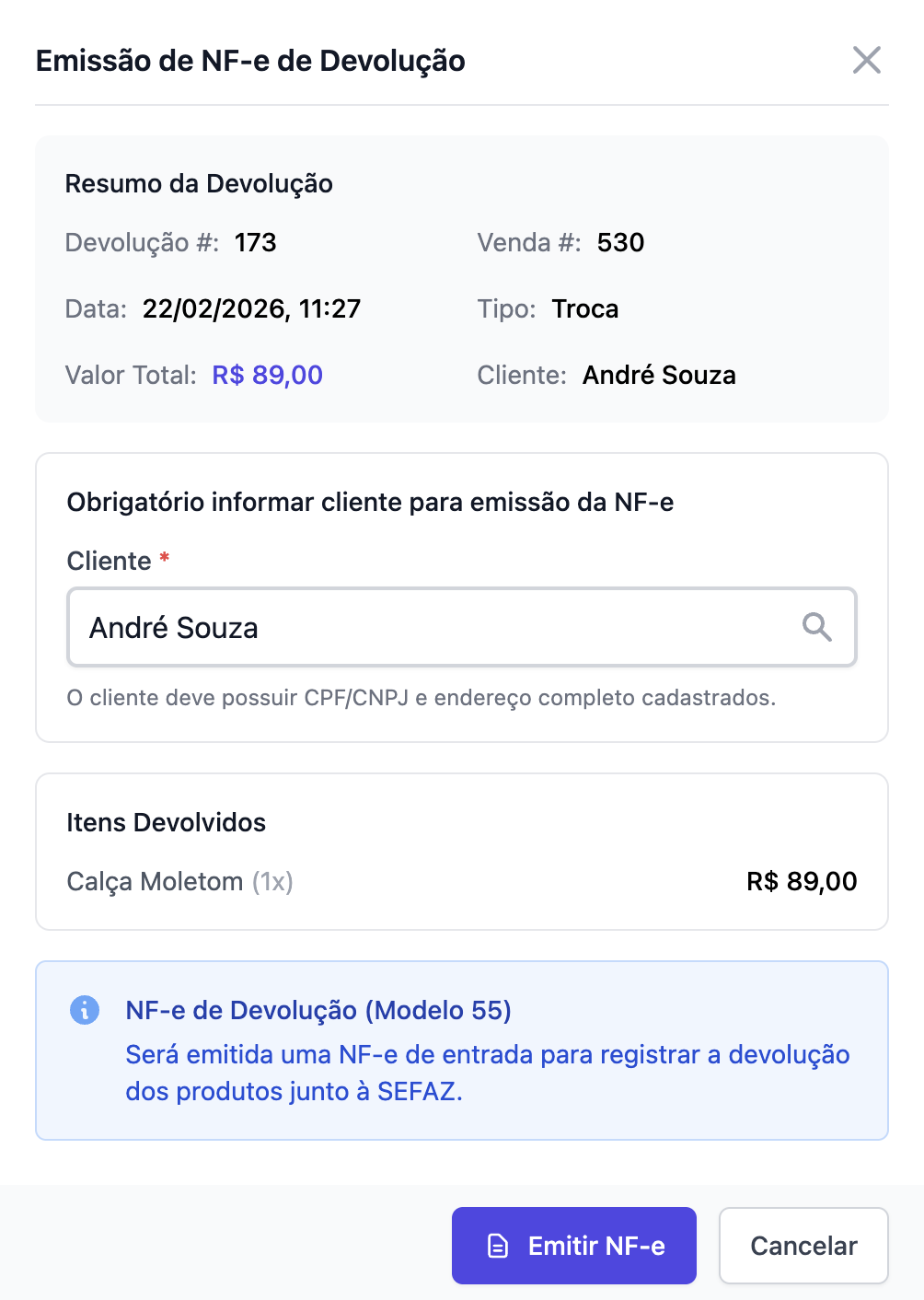
Task: Emit the return invoice with Emitir NF-e
Action: click(x=574, y=1246)
